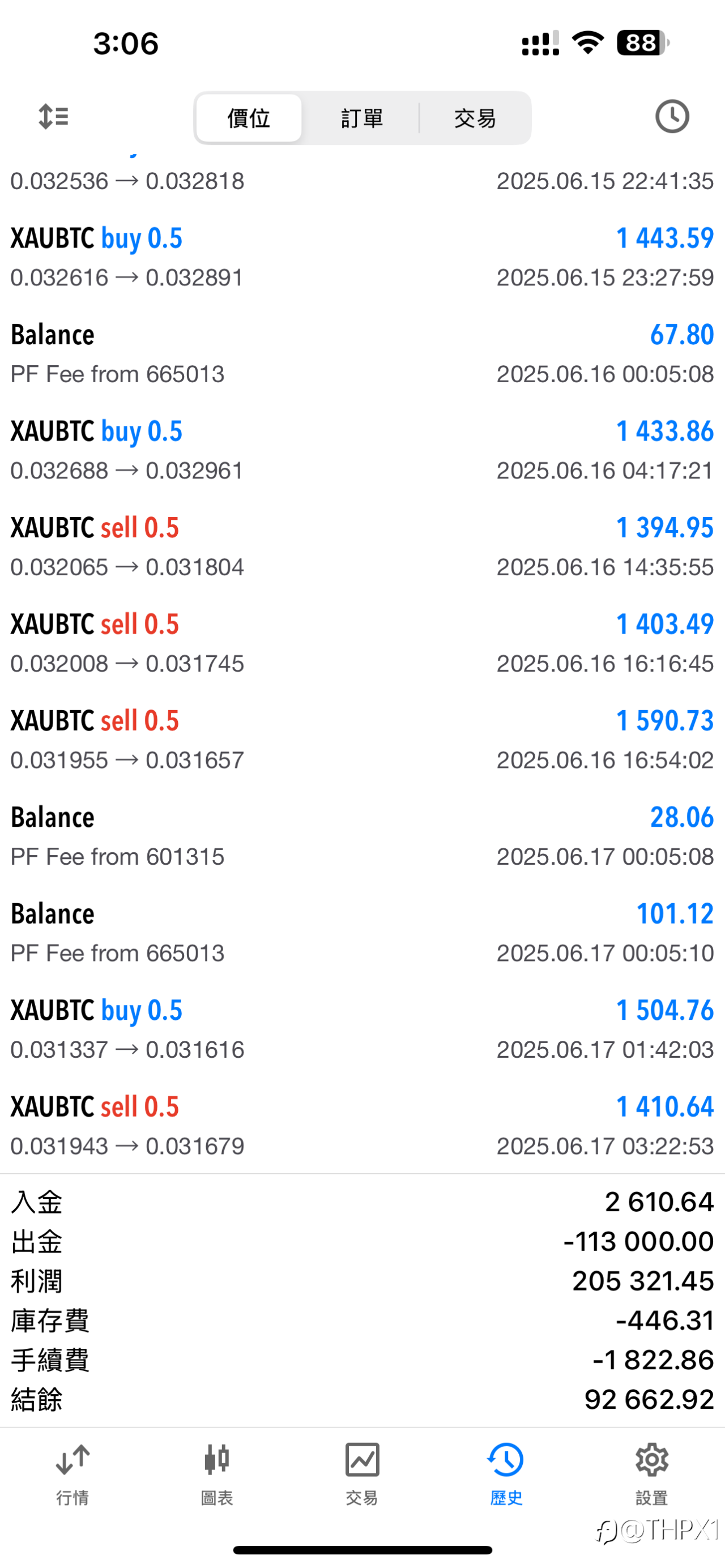The image size is (725, 1568).
Task: Open the 設置 settings tab
Action: coord(651,1472)
